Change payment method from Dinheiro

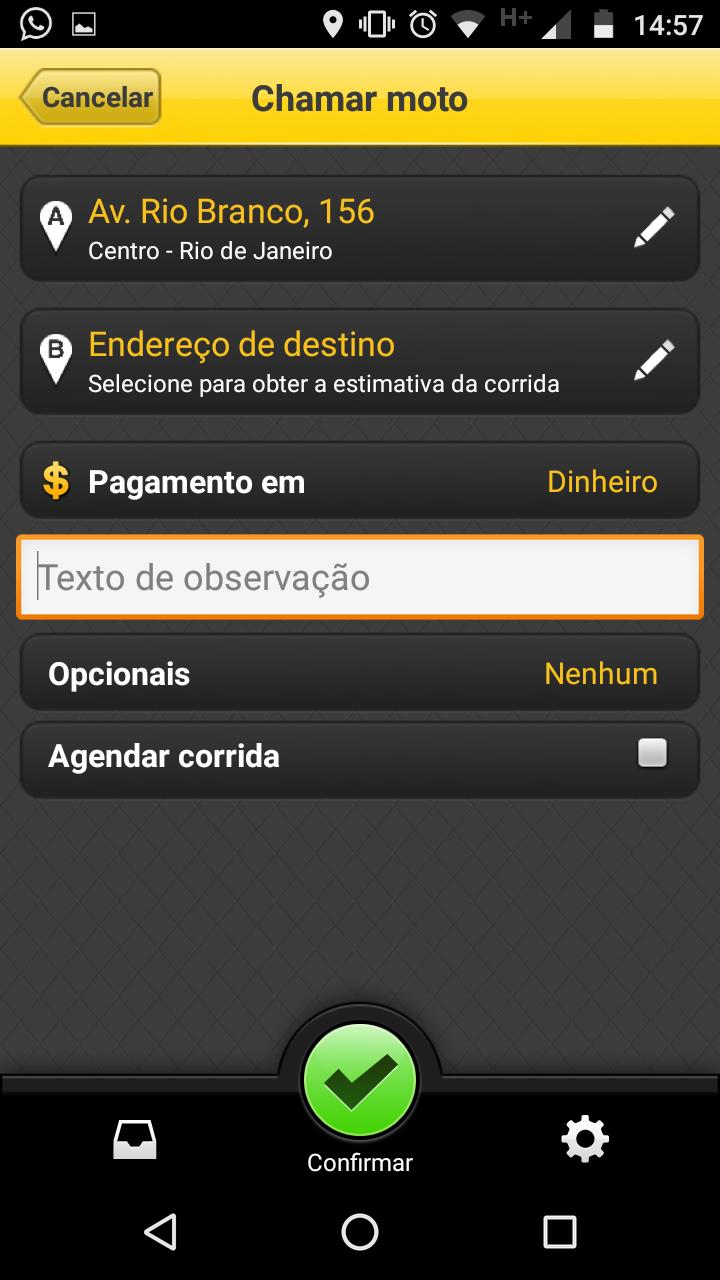pos(601,482)
